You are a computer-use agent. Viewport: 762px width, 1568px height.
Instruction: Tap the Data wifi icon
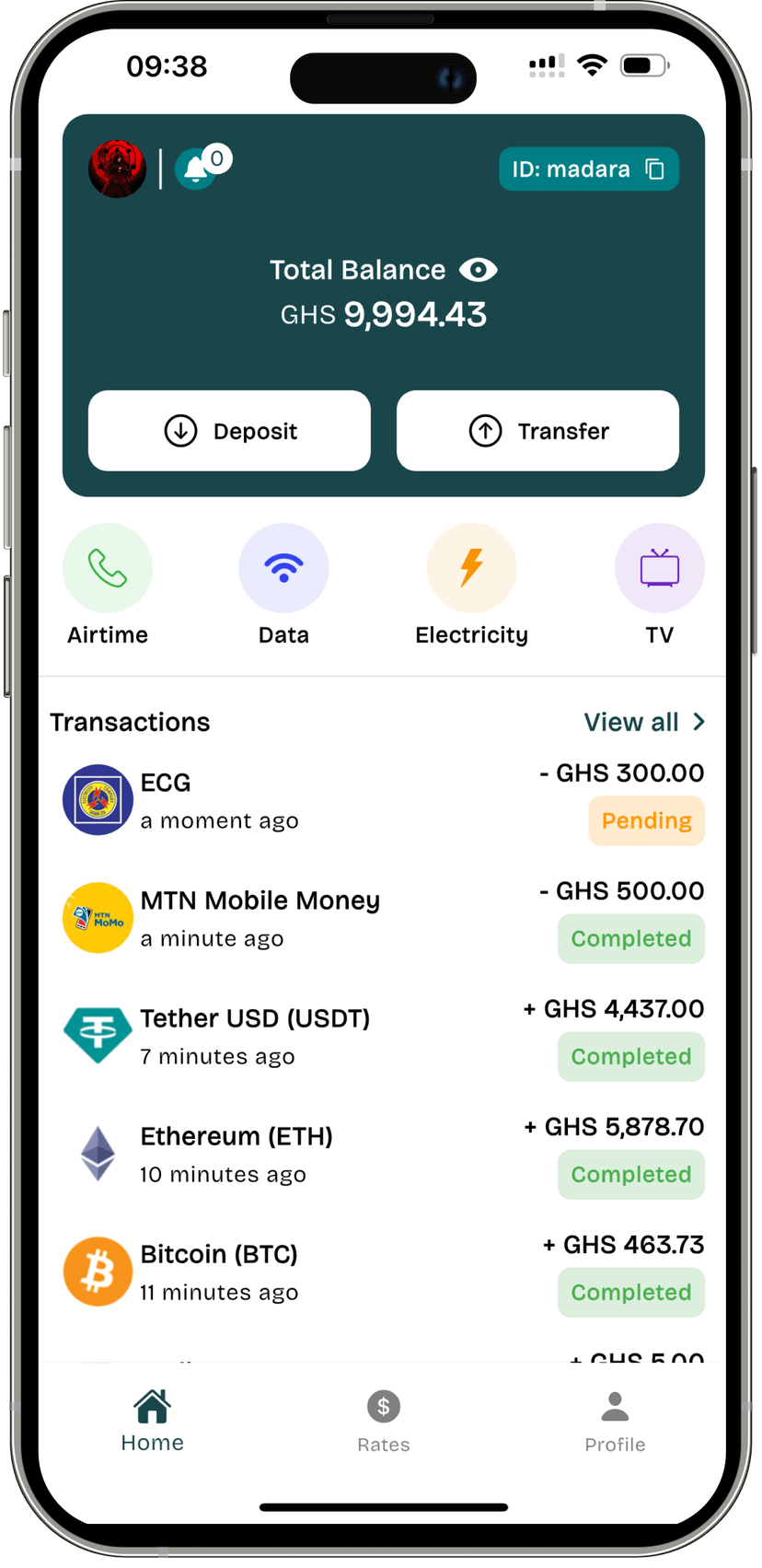click(x=283, y=568)
